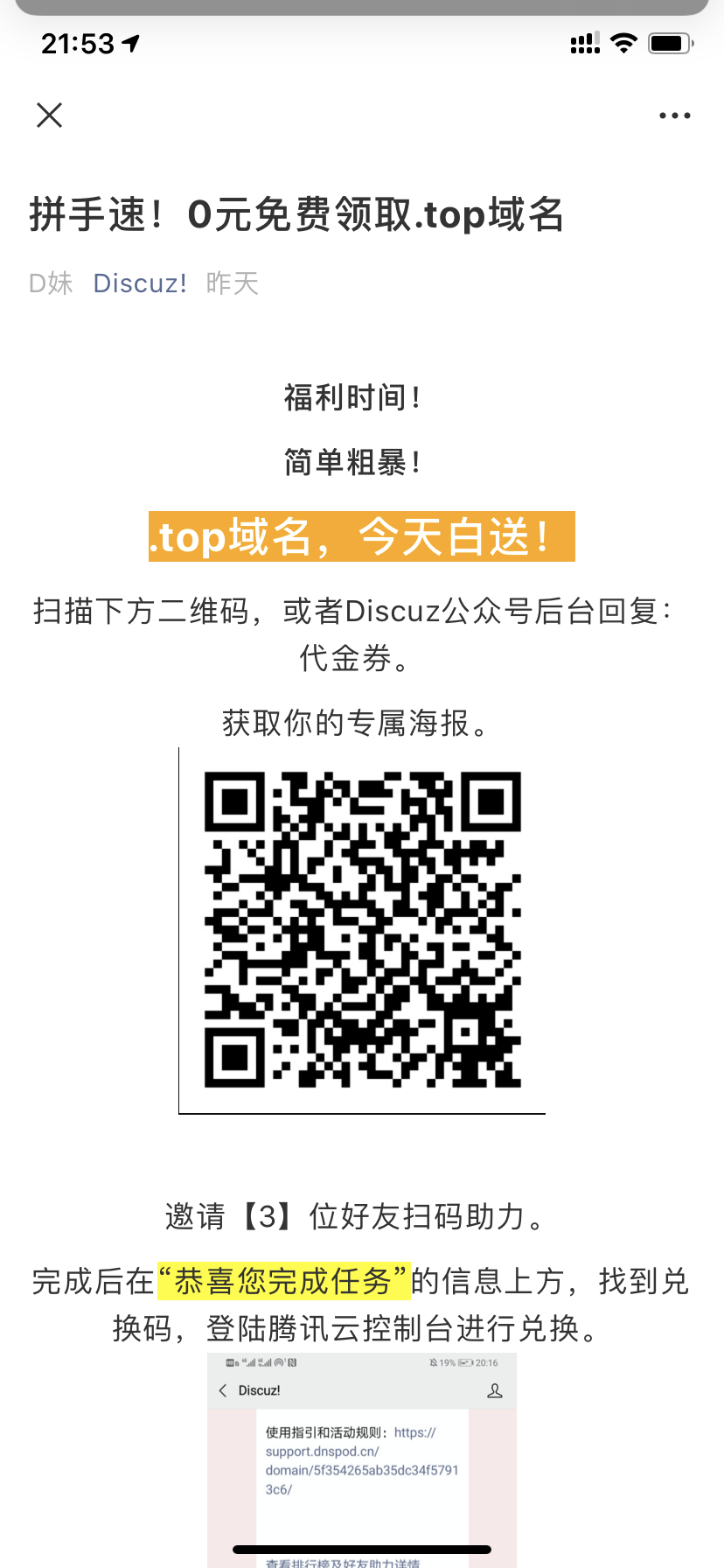Screen dimensions: 724x1568
Task: Close the article page
Action: pyautogui.click(x=50, y=115)
